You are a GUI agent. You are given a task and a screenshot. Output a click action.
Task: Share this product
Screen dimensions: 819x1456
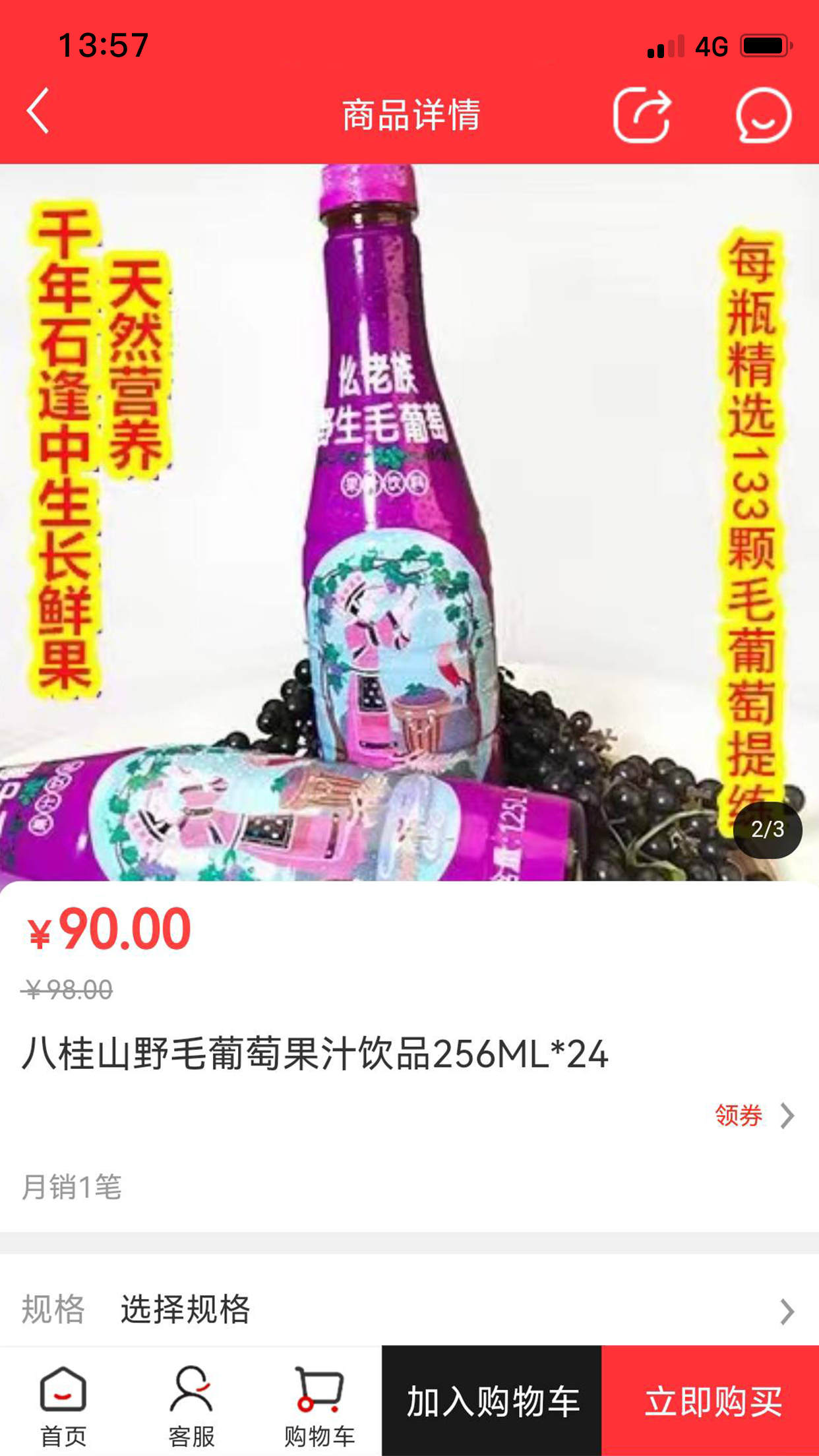point(642,115)
